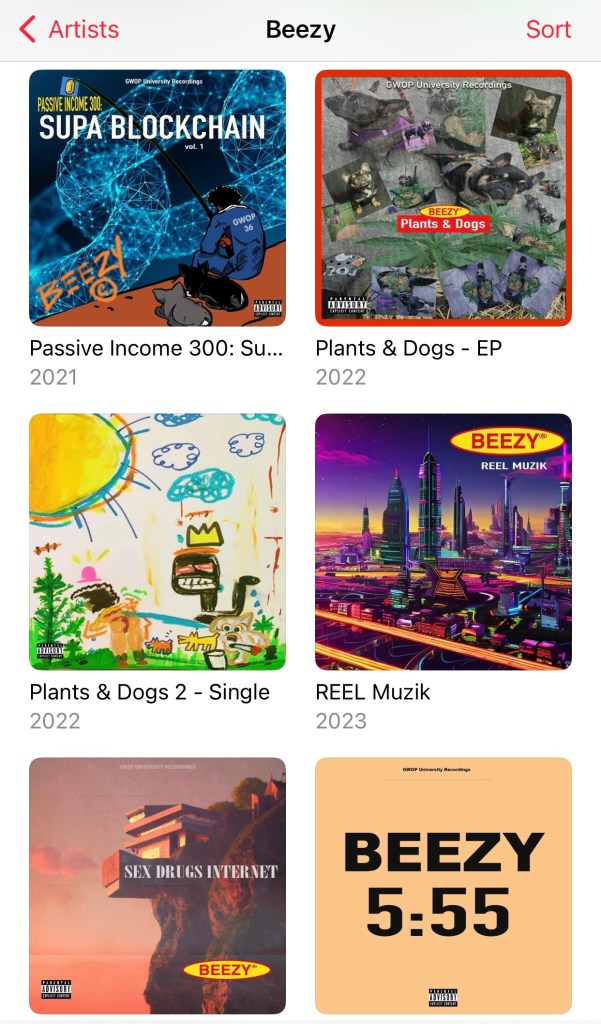Open the Sort options

548,29
